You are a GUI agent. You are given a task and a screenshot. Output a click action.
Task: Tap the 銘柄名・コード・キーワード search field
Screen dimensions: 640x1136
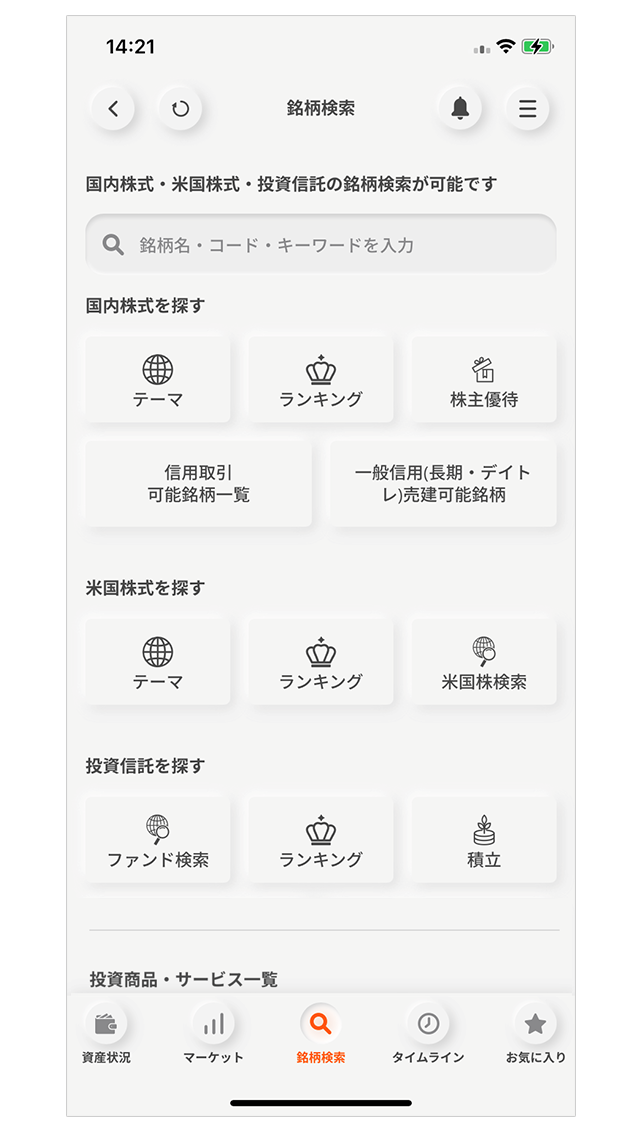[320, 244]
